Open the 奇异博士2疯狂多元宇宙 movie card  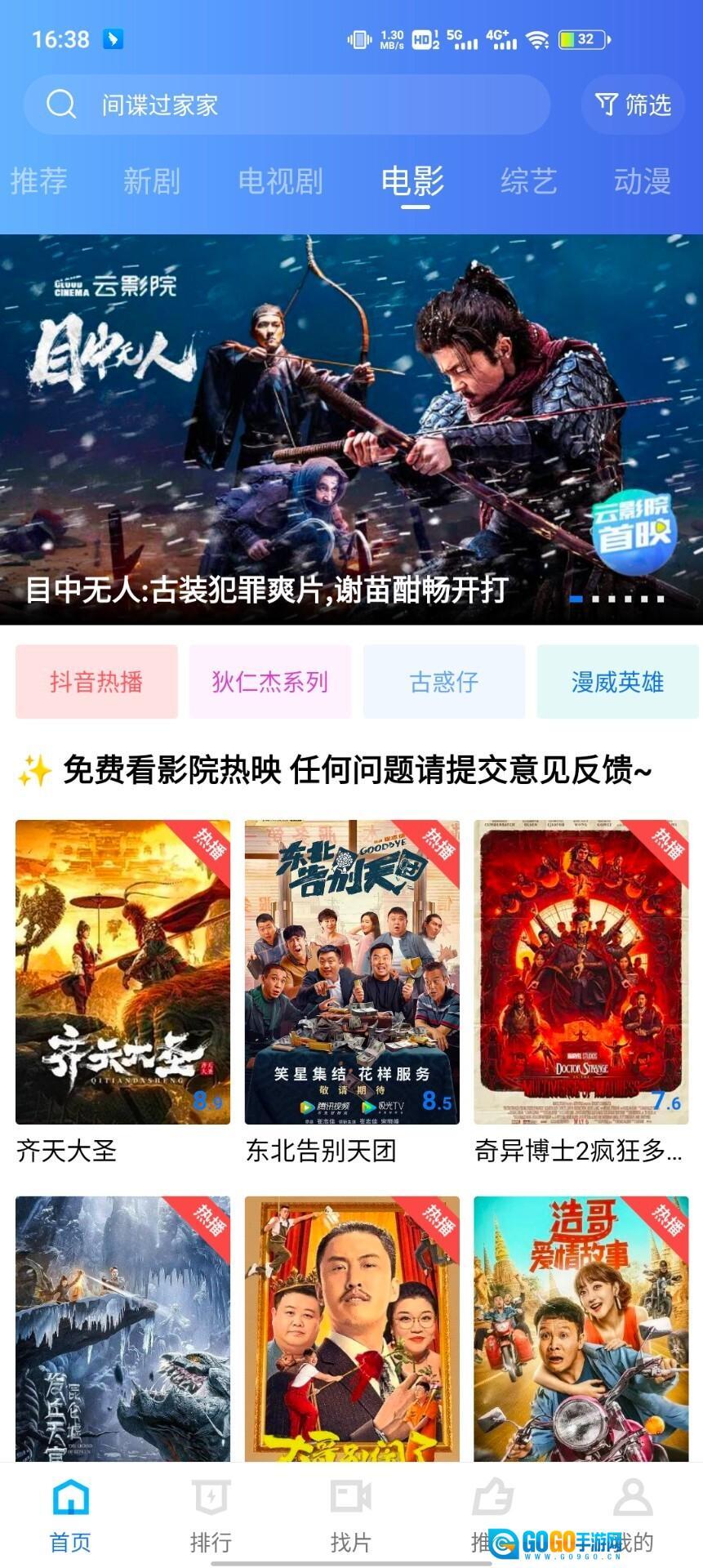[x=581, y=972]
